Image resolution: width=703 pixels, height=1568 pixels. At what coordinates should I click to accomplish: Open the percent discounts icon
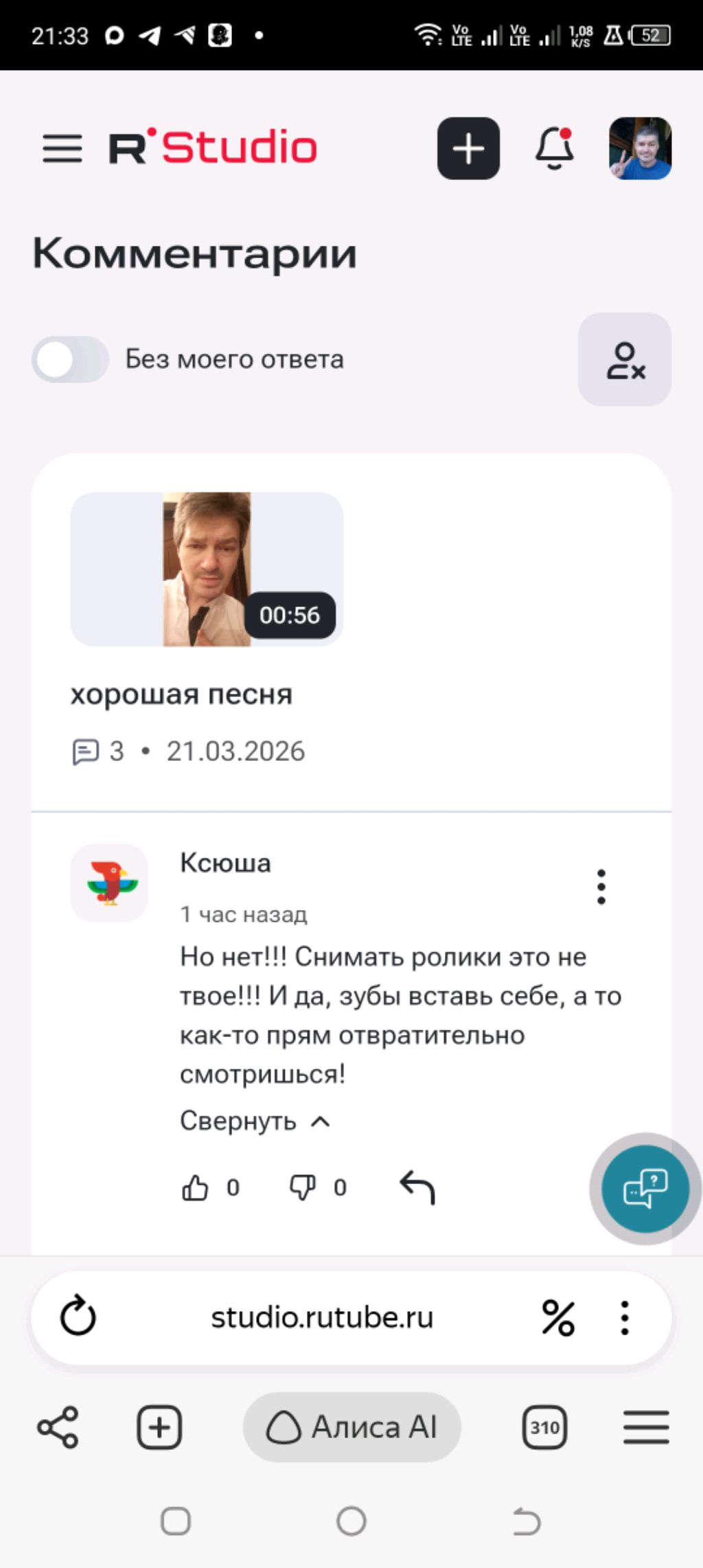click(x=558, y=1317)
